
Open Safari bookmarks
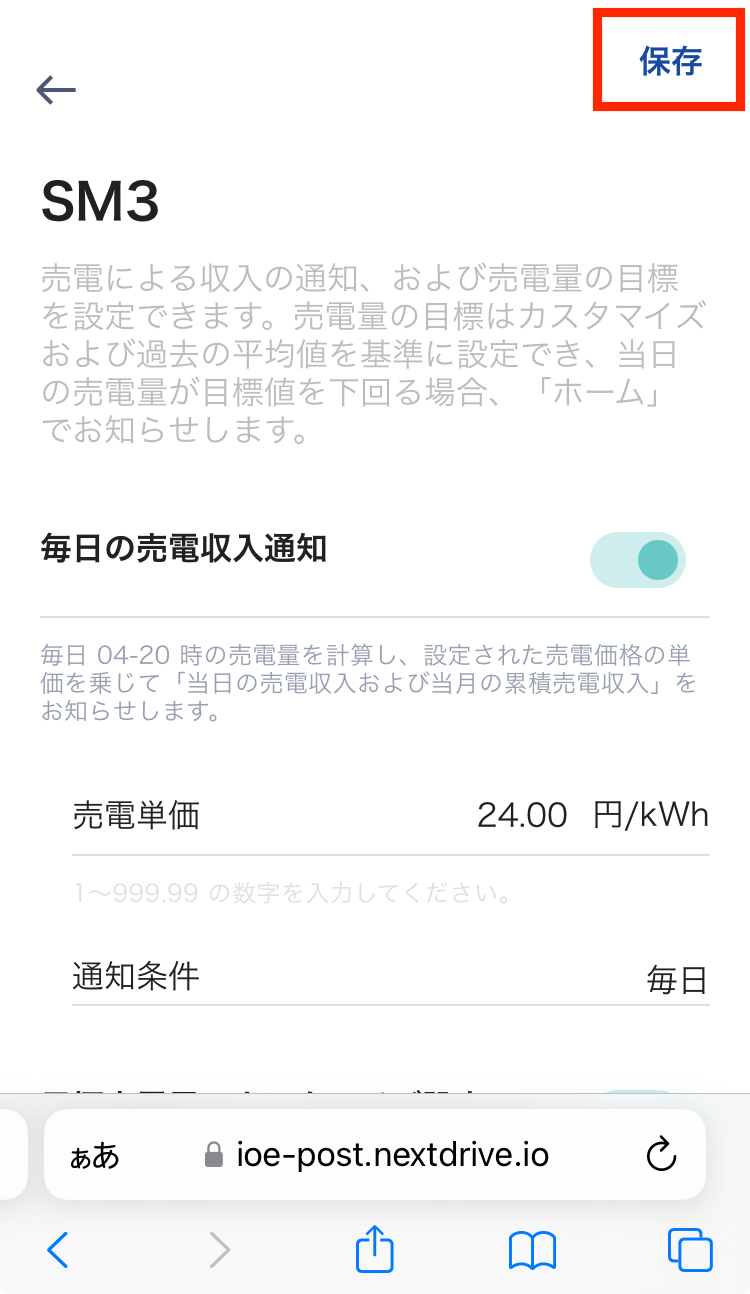(x=532, y=1250)
